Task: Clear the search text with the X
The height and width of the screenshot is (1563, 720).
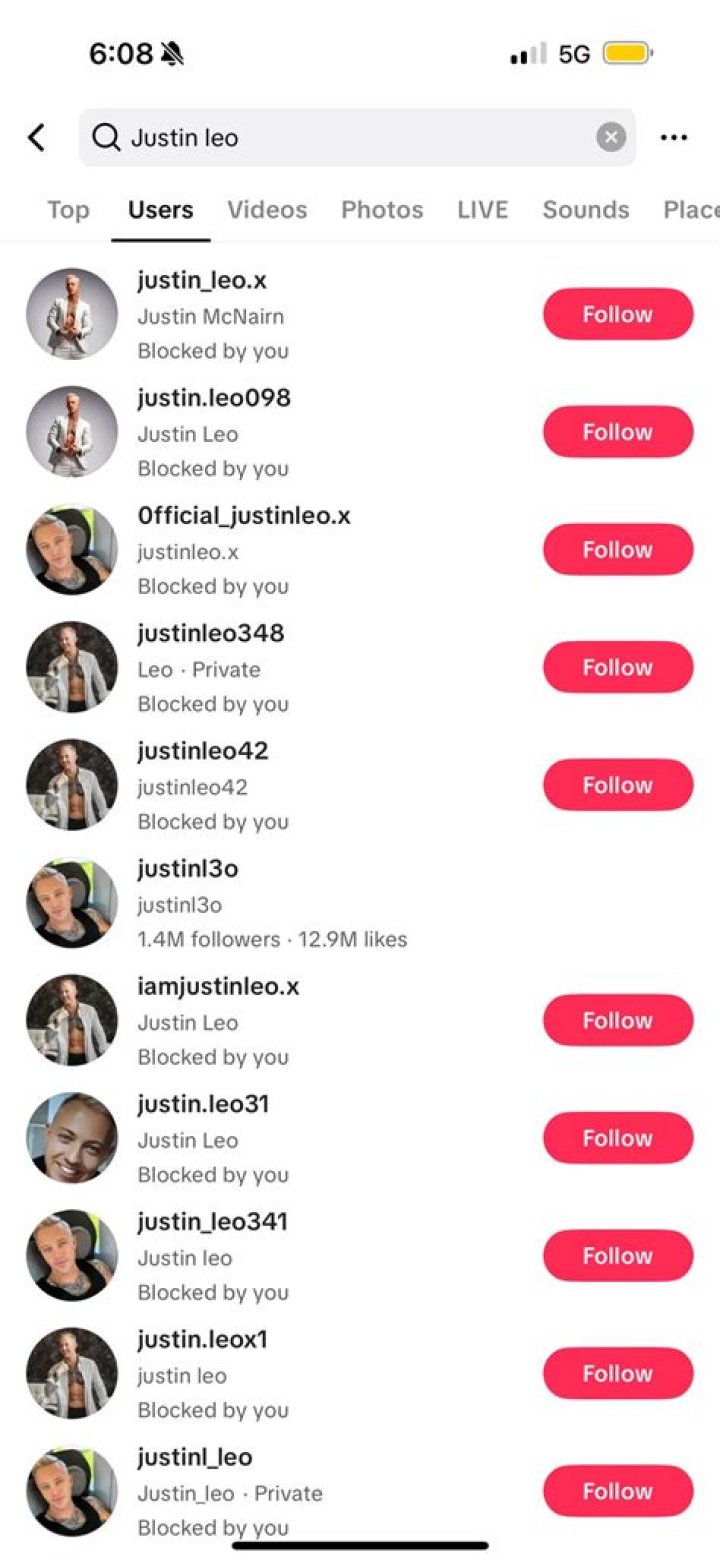Action: 611,137
